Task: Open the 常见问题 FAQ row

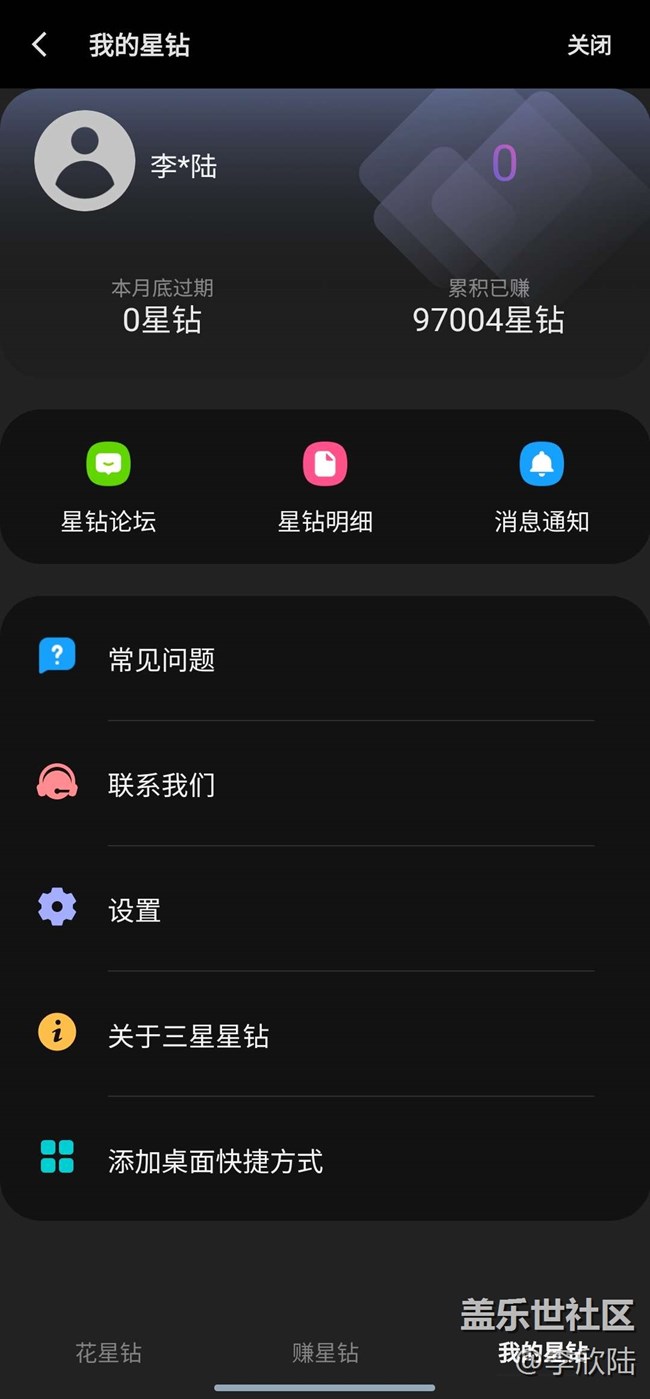Action: point(325,658)
